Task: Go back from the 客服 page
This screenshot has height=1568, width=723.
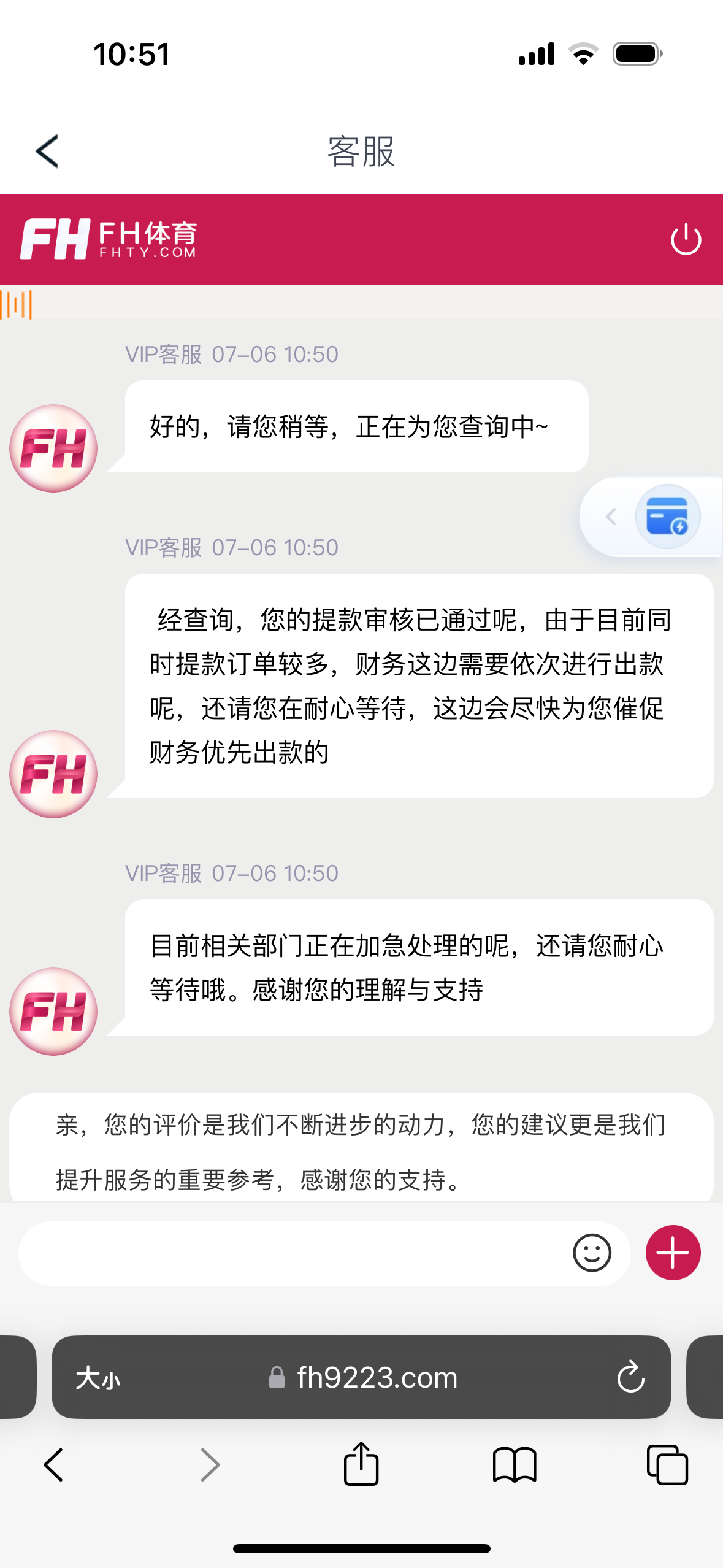Action: [x=47, y=152]
